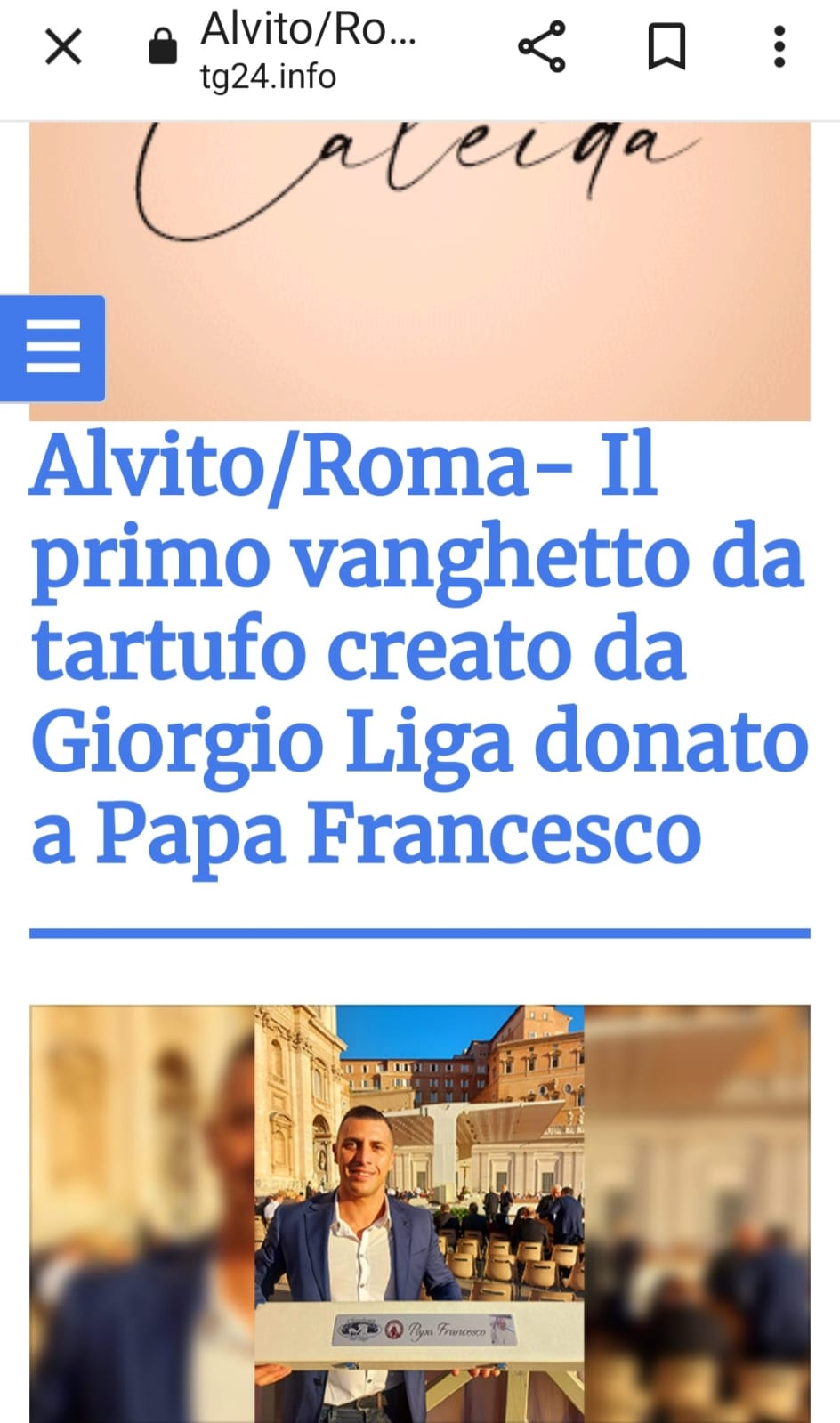840x1423 pixels.
Task: Open the browser overflow menu
Action: [x=779, y=46]
